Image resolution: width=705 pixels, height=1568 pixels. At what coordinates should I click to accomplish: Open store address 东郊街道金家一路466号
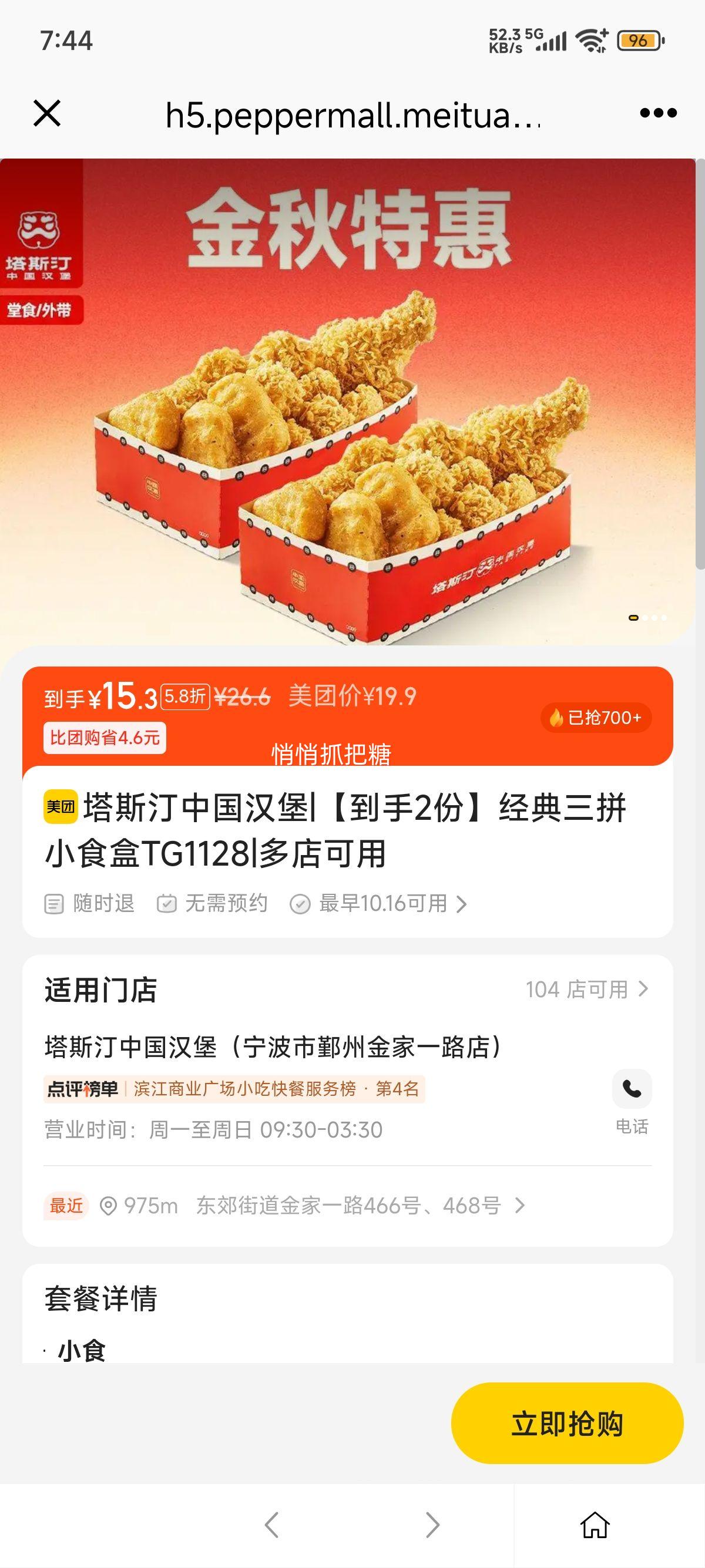[x=359, y=1205]
